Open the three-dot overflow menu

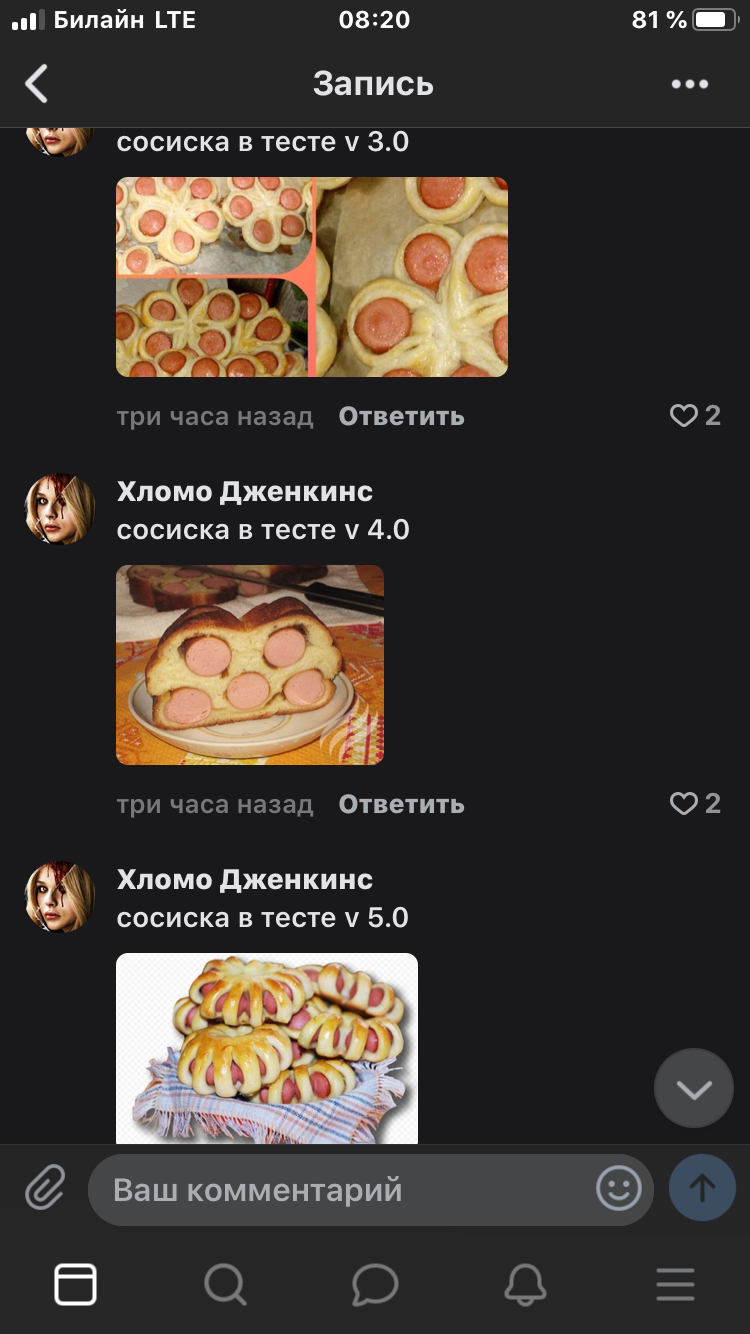coord(689,84)
